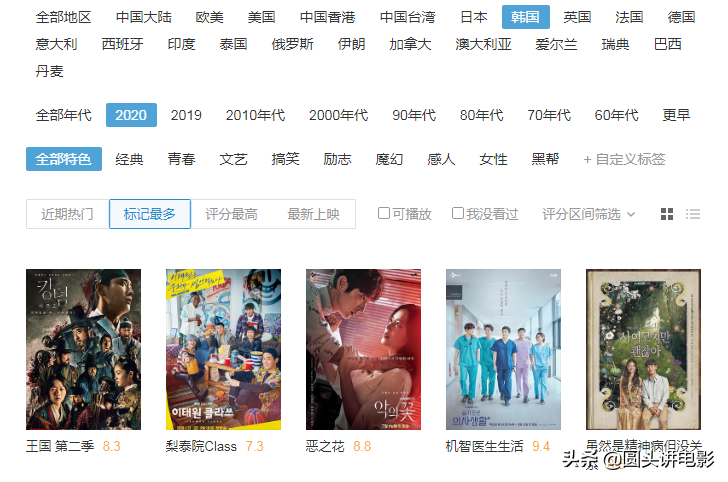This screenshot has width=728, height=482.
Task: Sort by 最新上映
Action: pyautogui.click(x=313, y=214)
